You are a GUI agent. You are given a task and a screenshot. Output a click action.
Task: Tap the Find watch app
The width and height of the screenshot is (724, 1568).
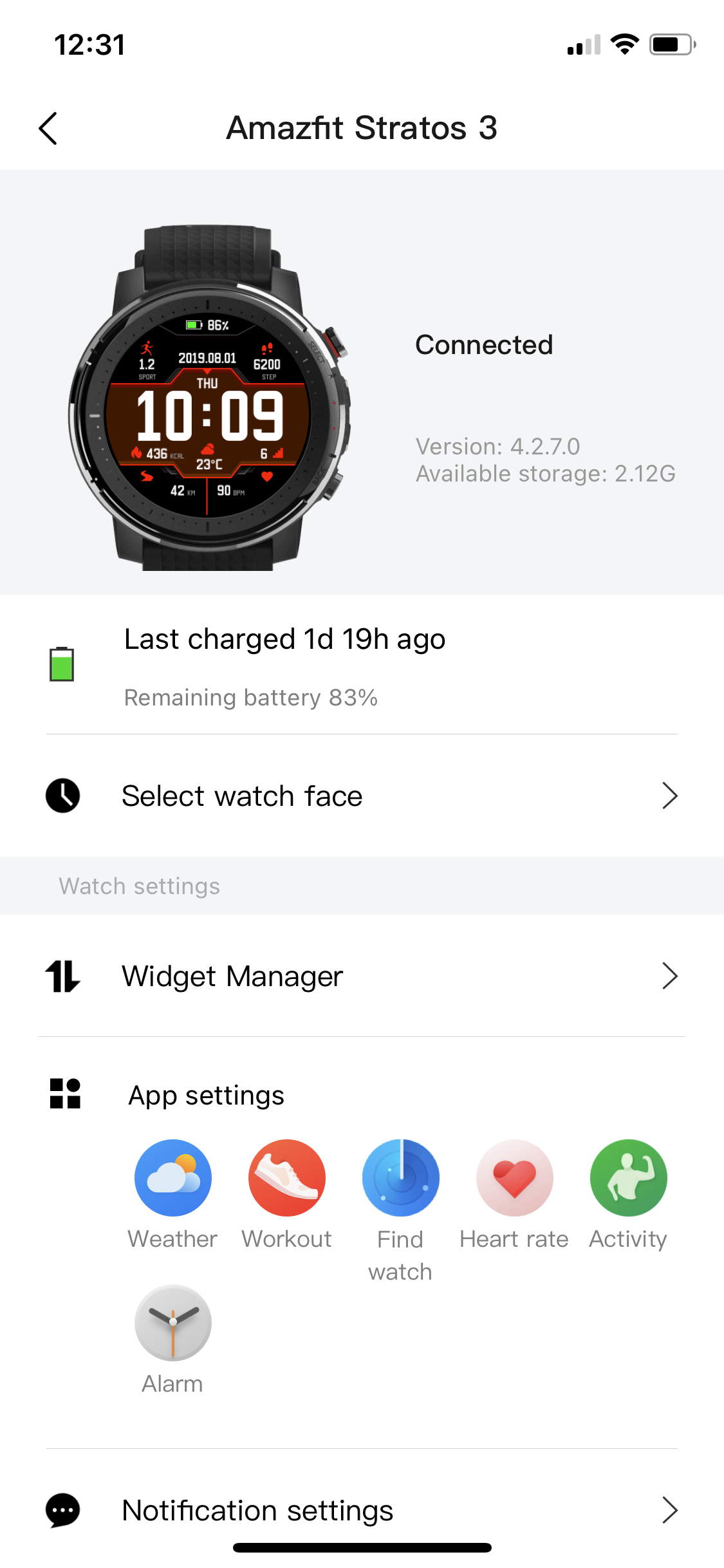coord(400,1179)
